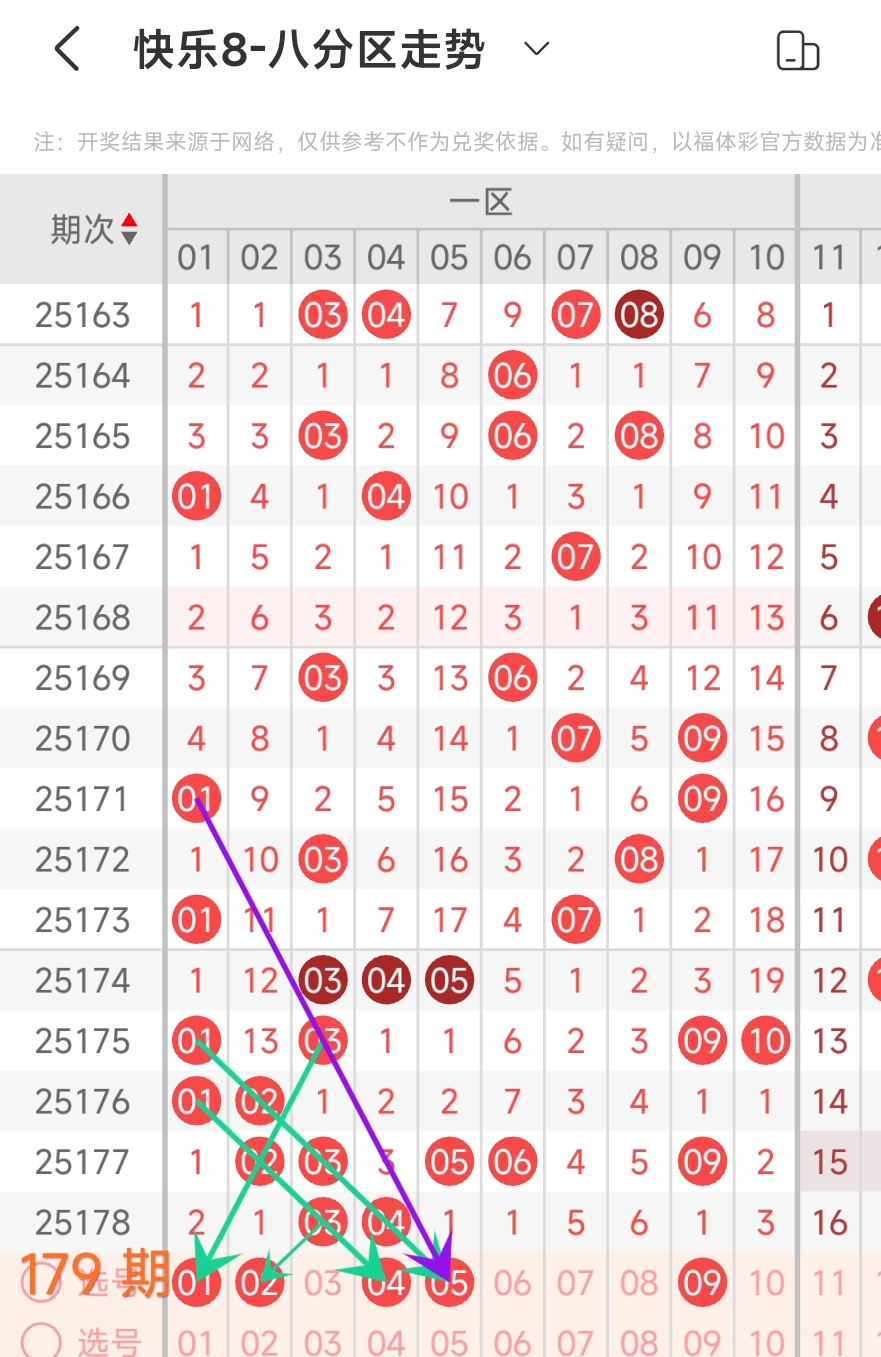Image resolution: width=881 pixels, height=1357 pixels.
Task: Deselect ball 05 in the upper 选号 row
Action: tap(449, 1283)
